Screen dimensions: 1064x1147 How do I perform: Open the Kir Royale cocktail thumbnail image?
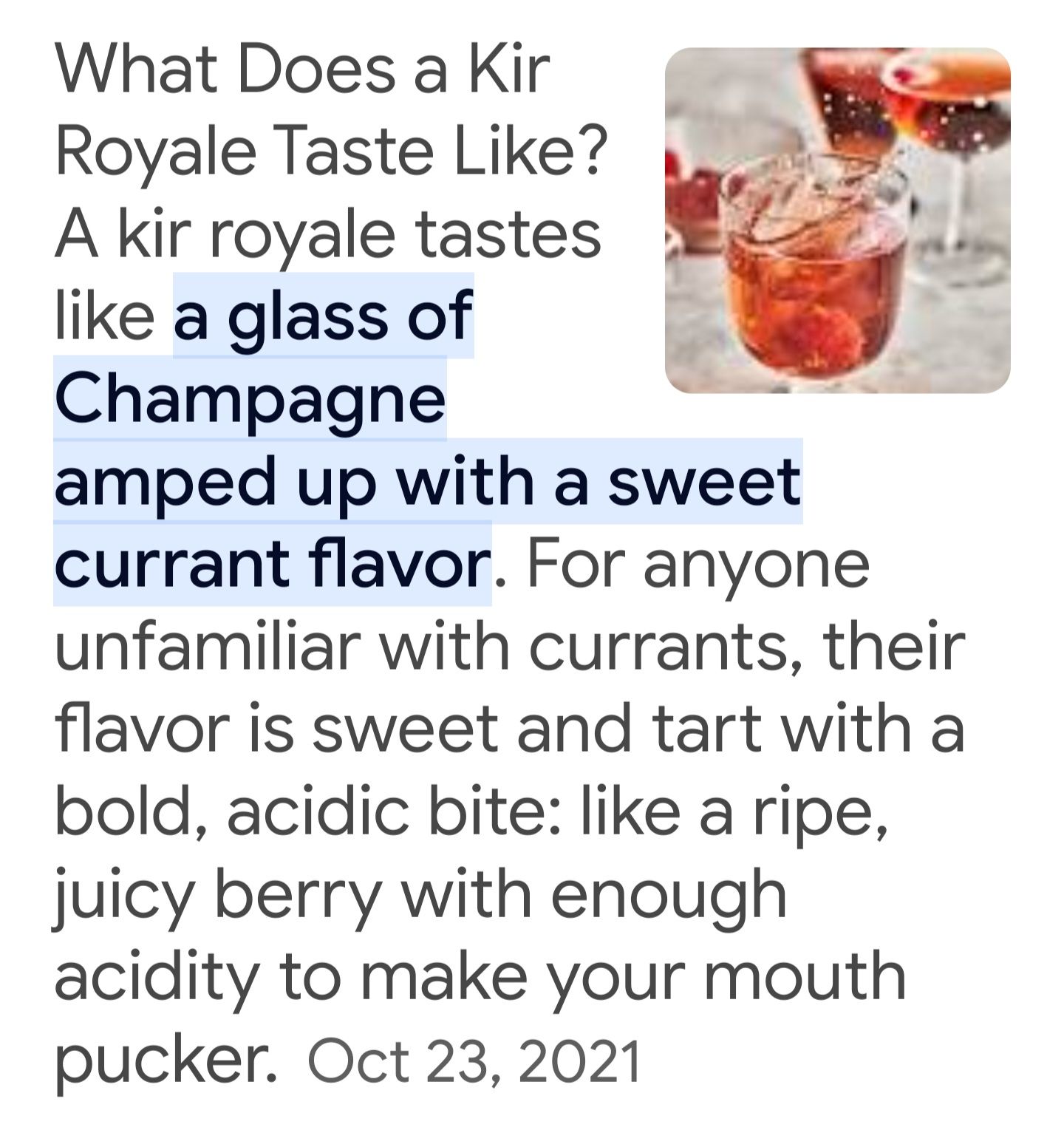click(837, 220)
